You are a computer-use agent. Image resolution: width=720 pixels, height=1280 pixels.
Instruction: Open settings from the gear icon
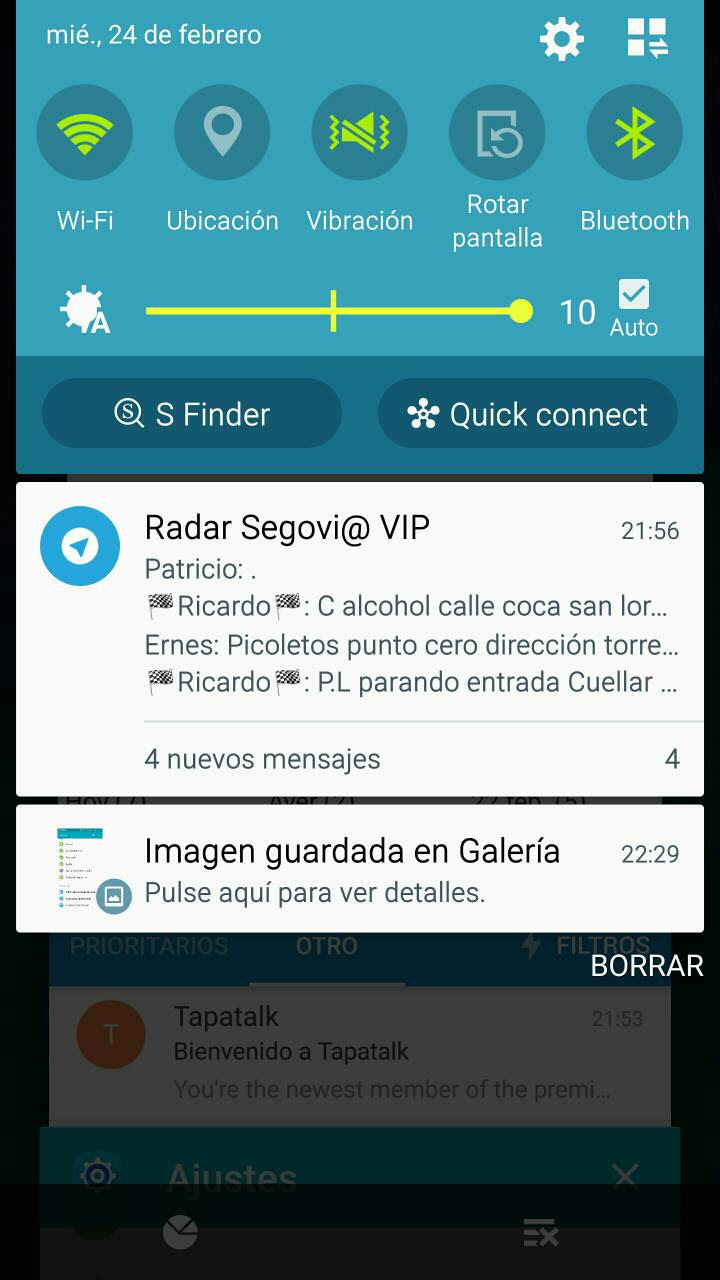pos(561,38)
